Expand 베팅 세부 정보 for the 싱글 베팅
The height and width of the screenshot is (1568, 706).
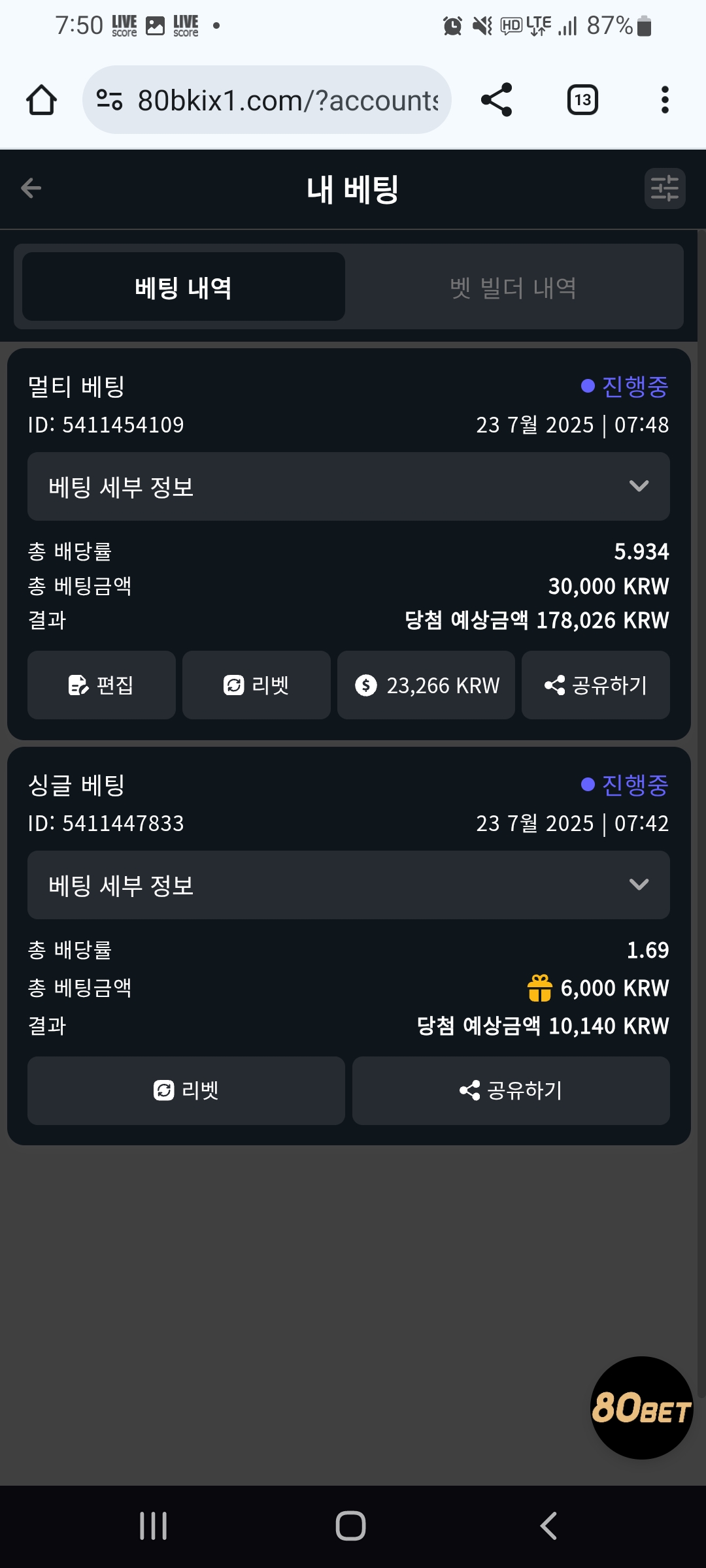tap(348, 885)
